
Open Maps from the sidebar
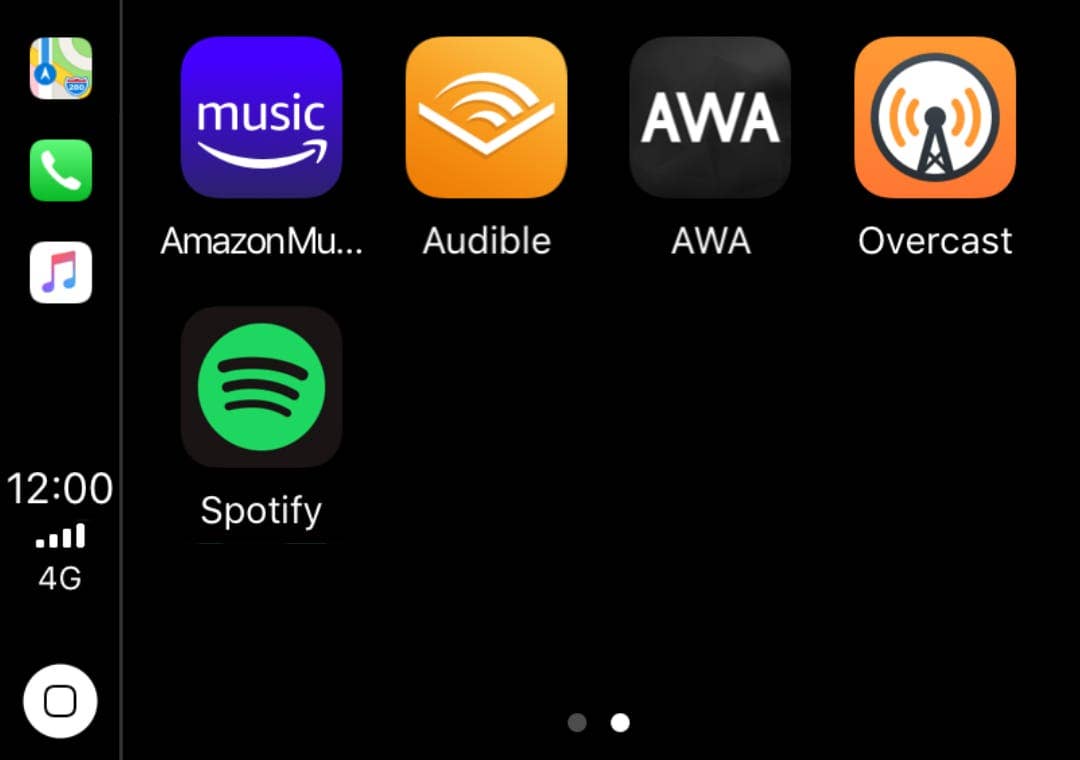(61, 68)
